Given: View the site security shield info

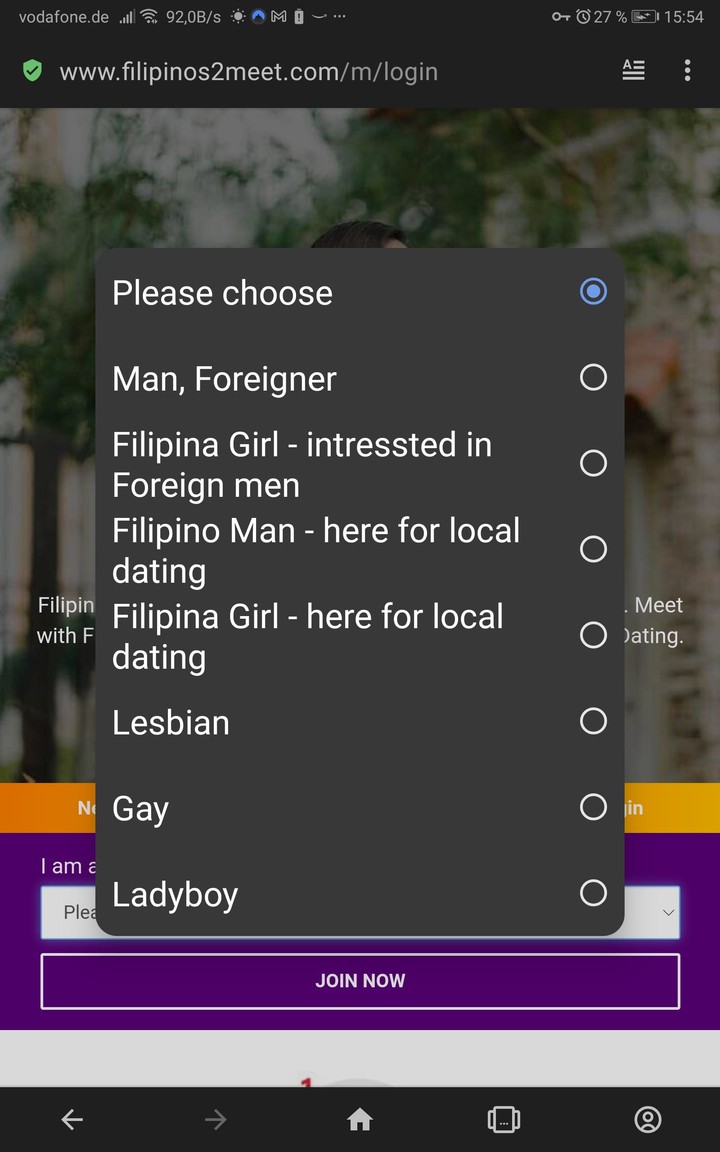Looking at the screenshot, I should [x=32, y=71].
